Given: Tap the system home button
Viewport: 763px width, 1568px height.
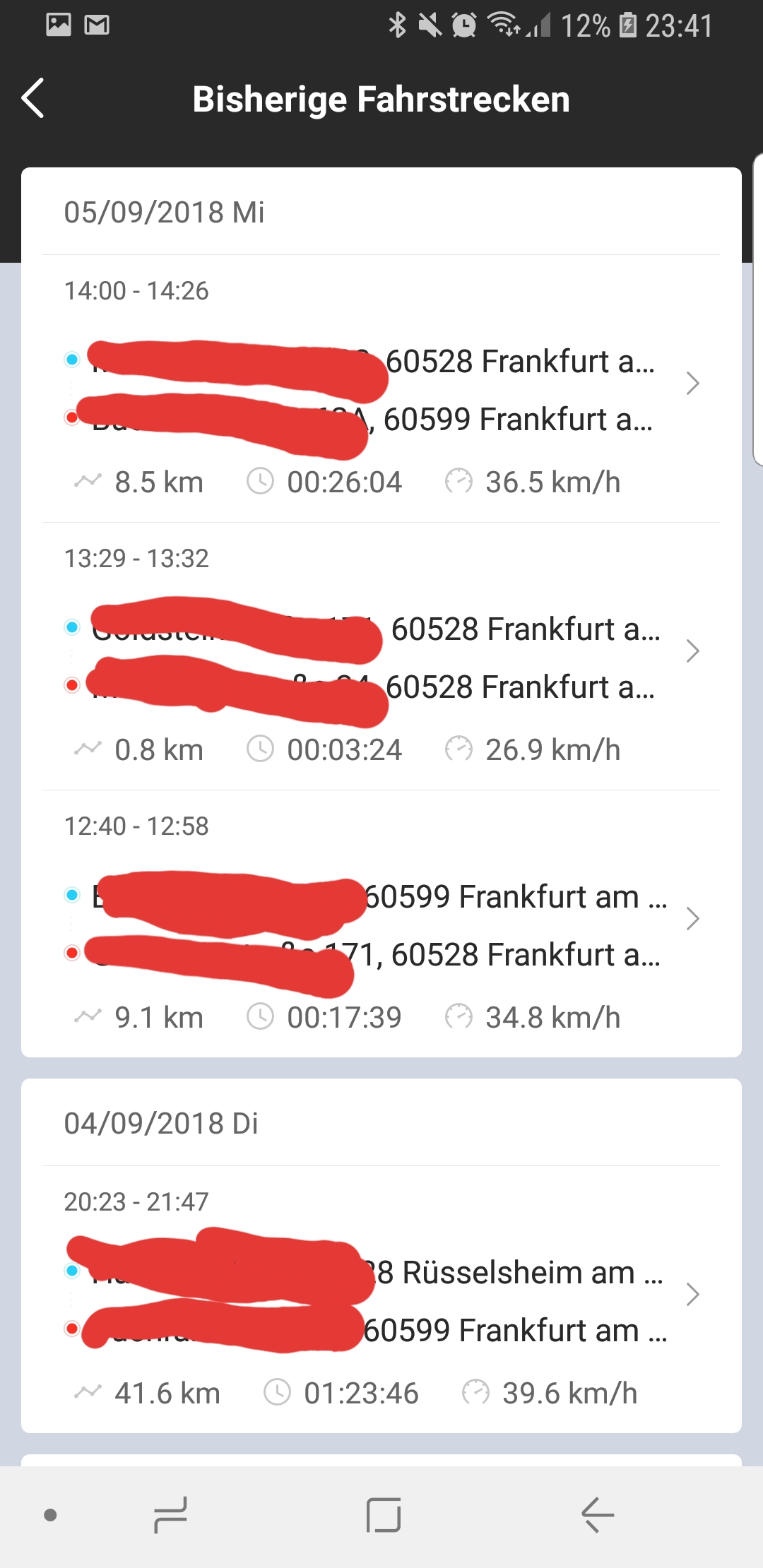Looking at the screenshot, I should pos(384,1515).
